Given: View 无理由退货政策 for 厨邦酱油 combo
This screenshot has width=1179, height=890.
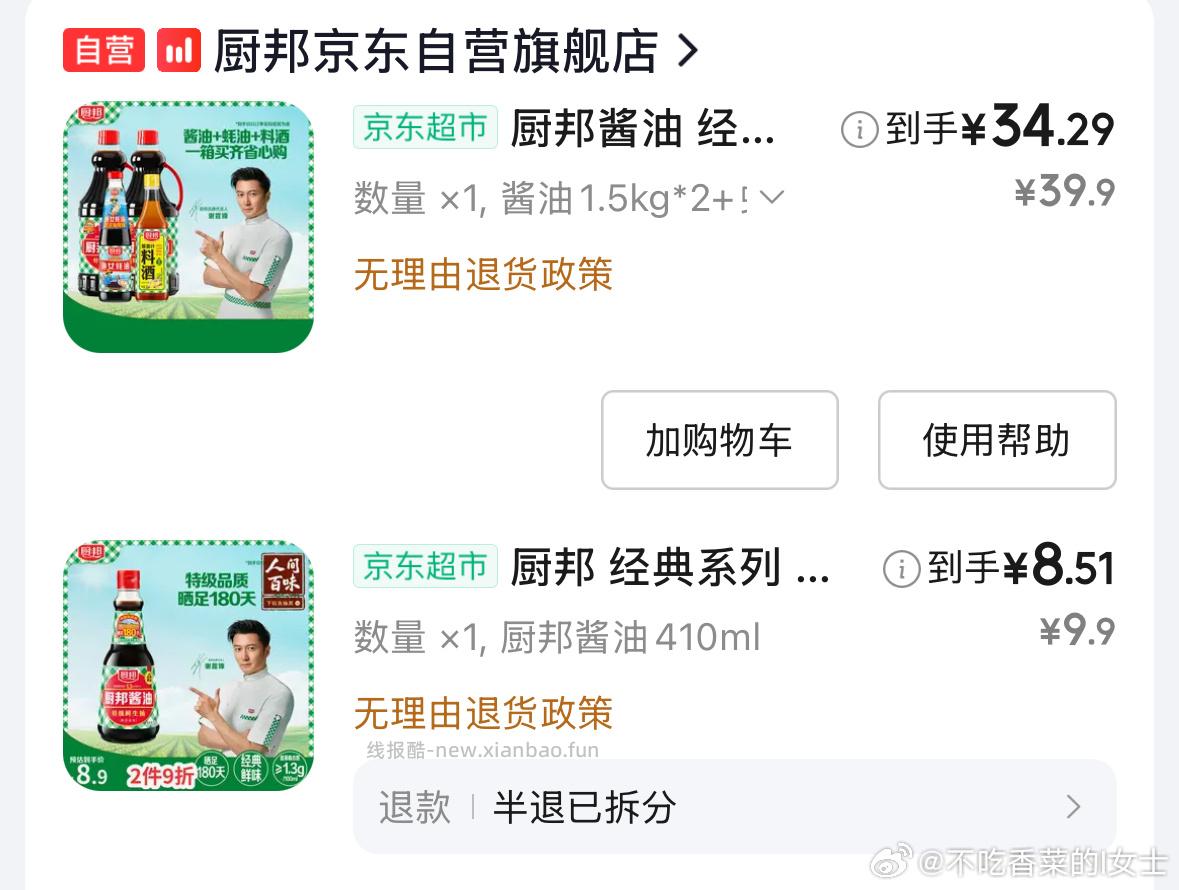Looking at the screenshot, I should coord(483,274).
